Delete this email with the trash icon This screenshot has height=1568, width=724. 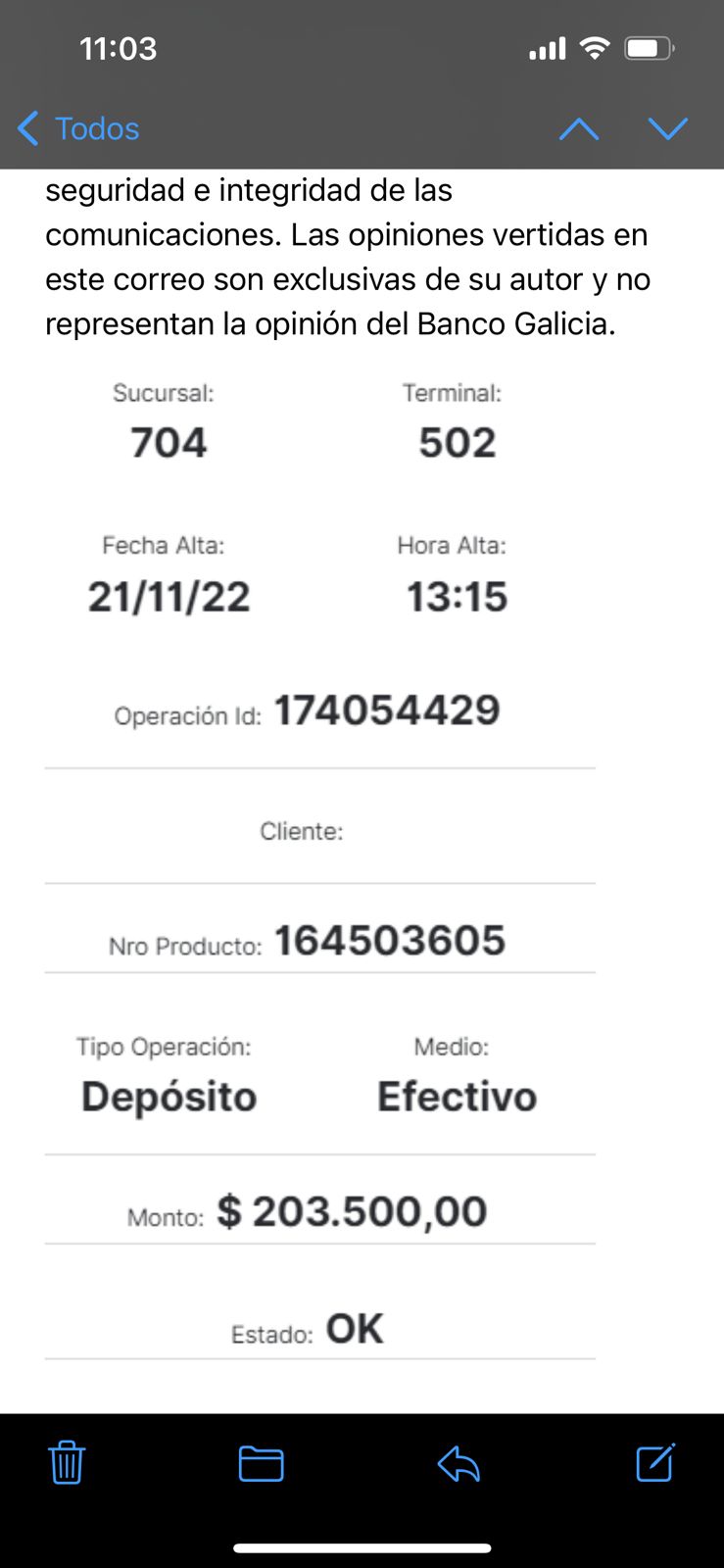tap(67, 1463)
